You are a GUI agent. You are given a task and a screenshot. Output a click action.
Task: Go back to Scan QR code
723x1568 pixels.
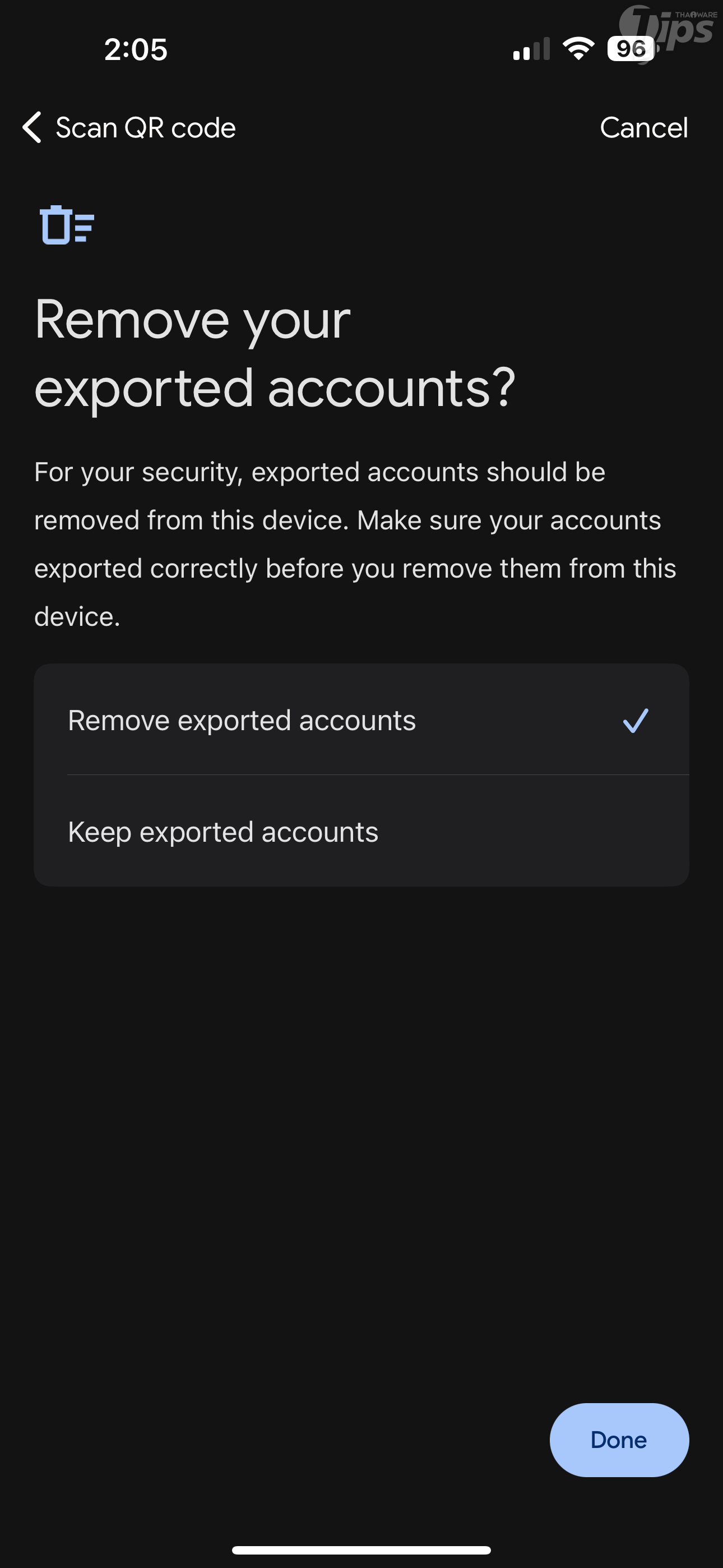tap(129, 128)
